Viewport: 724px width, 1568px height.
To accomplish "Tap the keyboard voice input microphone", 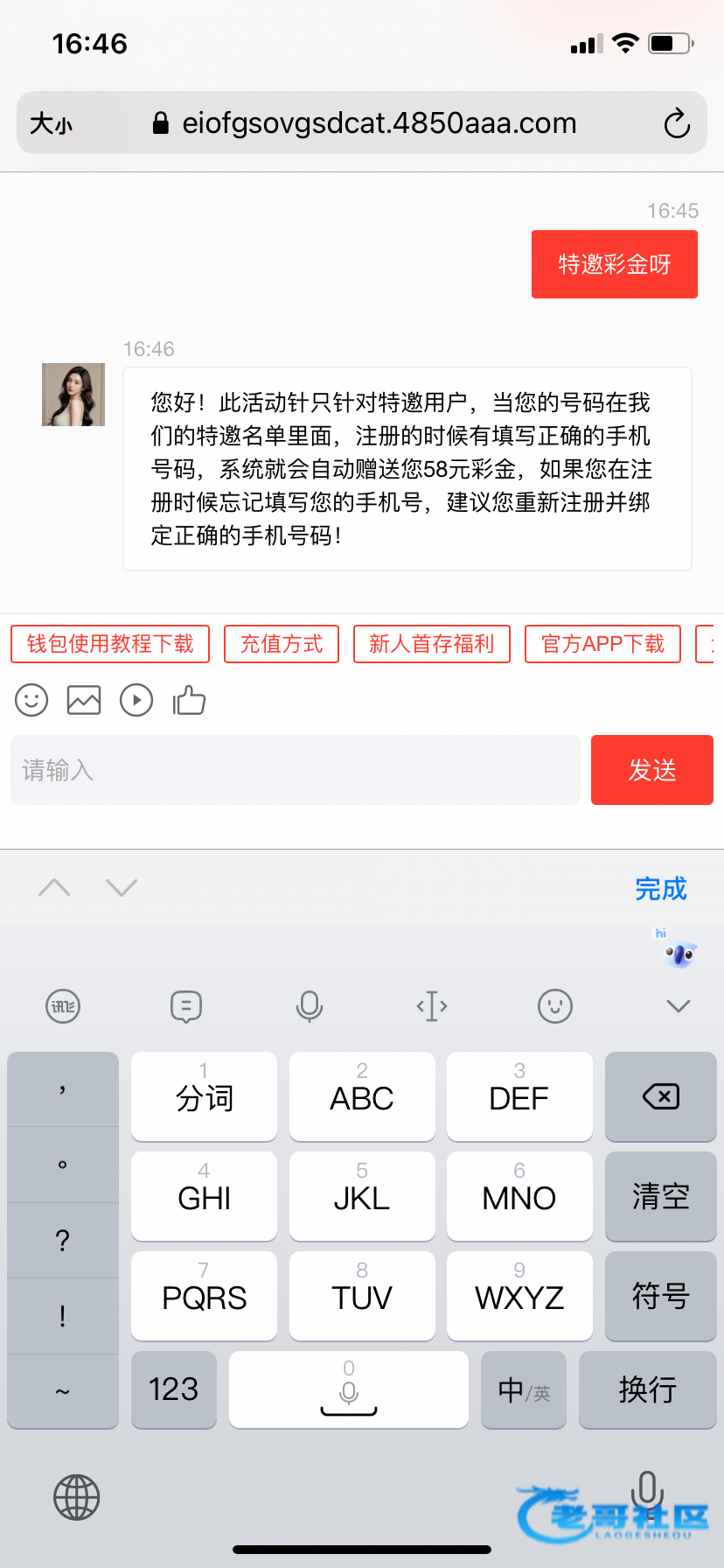I will (x=309, y=1006).
